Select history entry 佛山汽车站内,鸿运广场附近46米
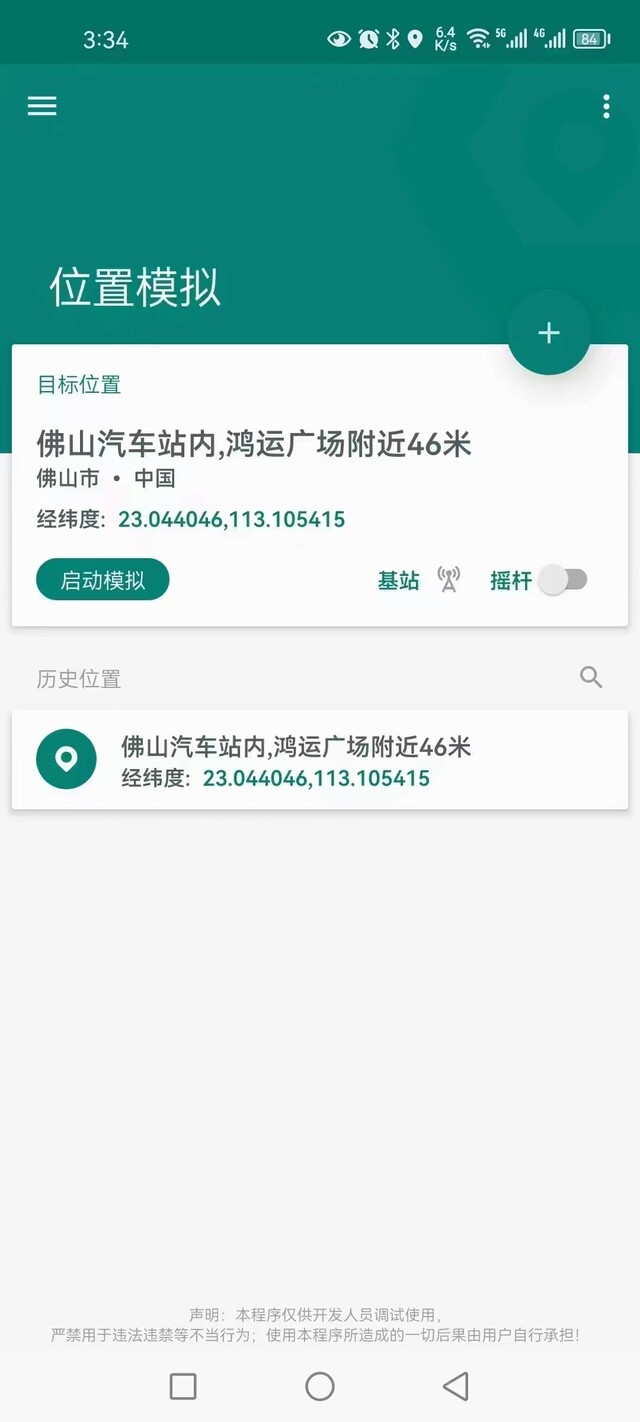The width and height of the screenshot is (640, 1422). click(320, 760)
